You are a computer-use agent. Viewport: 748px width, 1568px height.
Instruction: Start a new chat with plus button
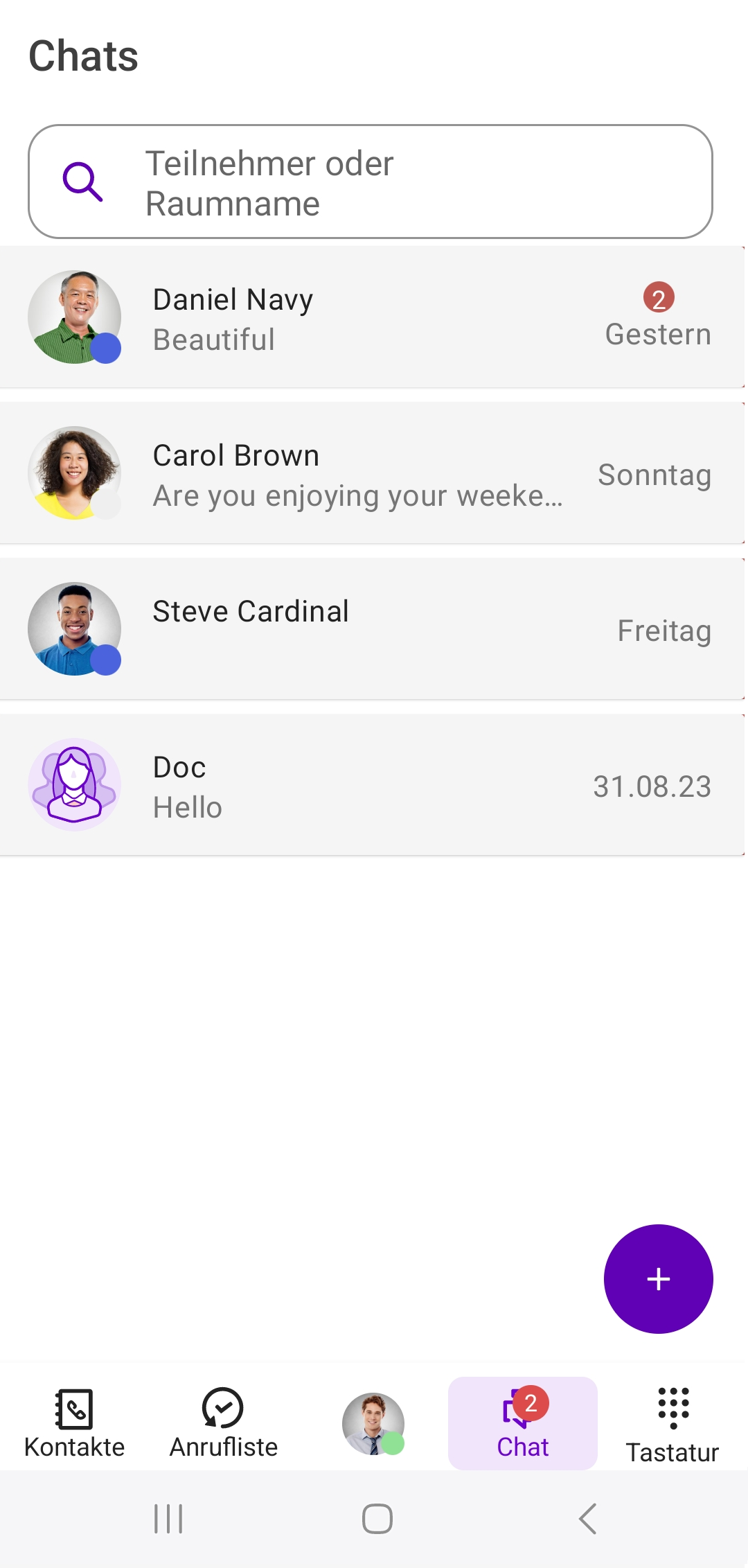coord(658,1278)
